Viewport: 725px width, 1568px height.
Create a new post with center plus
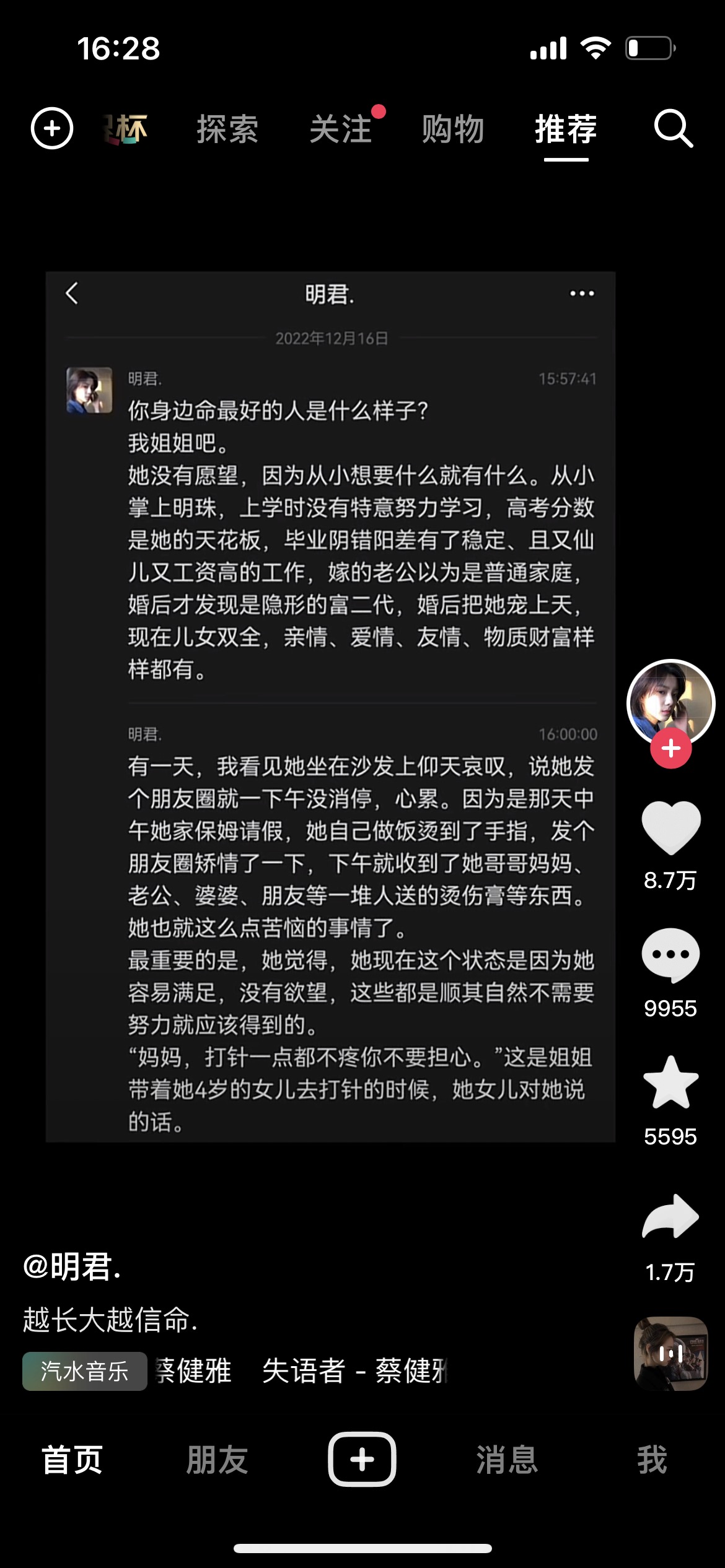pyautogui.click(x=362, y=1459)
